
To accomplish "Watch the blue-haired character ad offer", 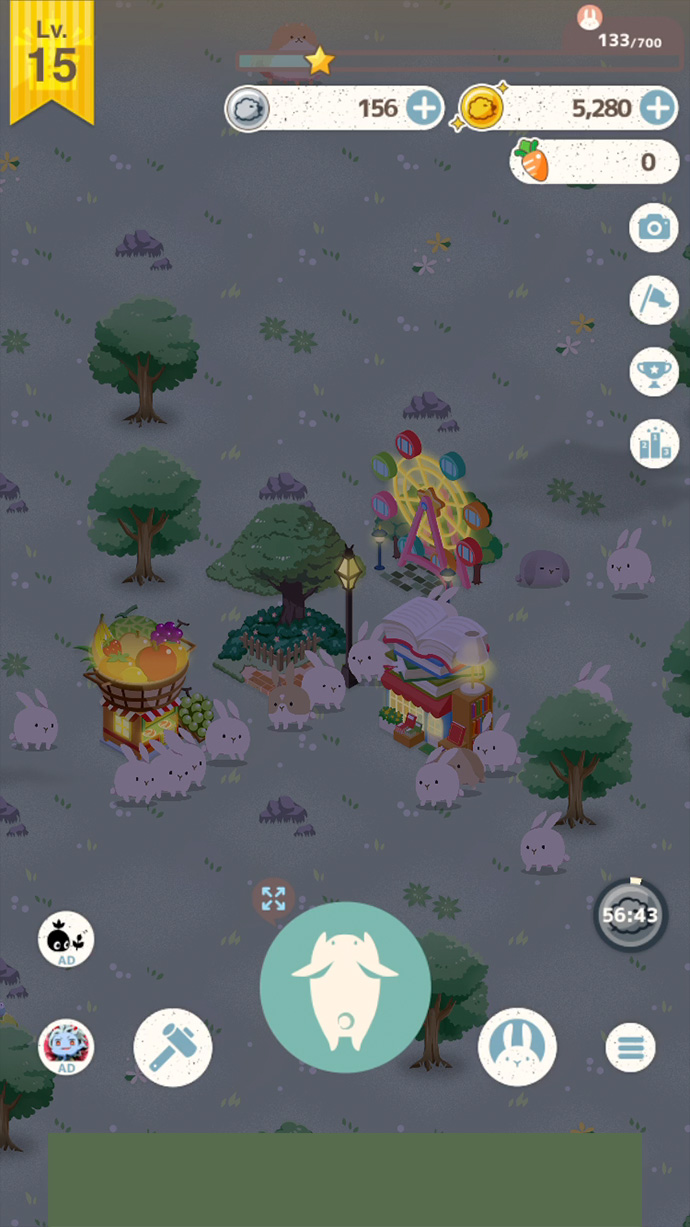I will coord(66,1047).
